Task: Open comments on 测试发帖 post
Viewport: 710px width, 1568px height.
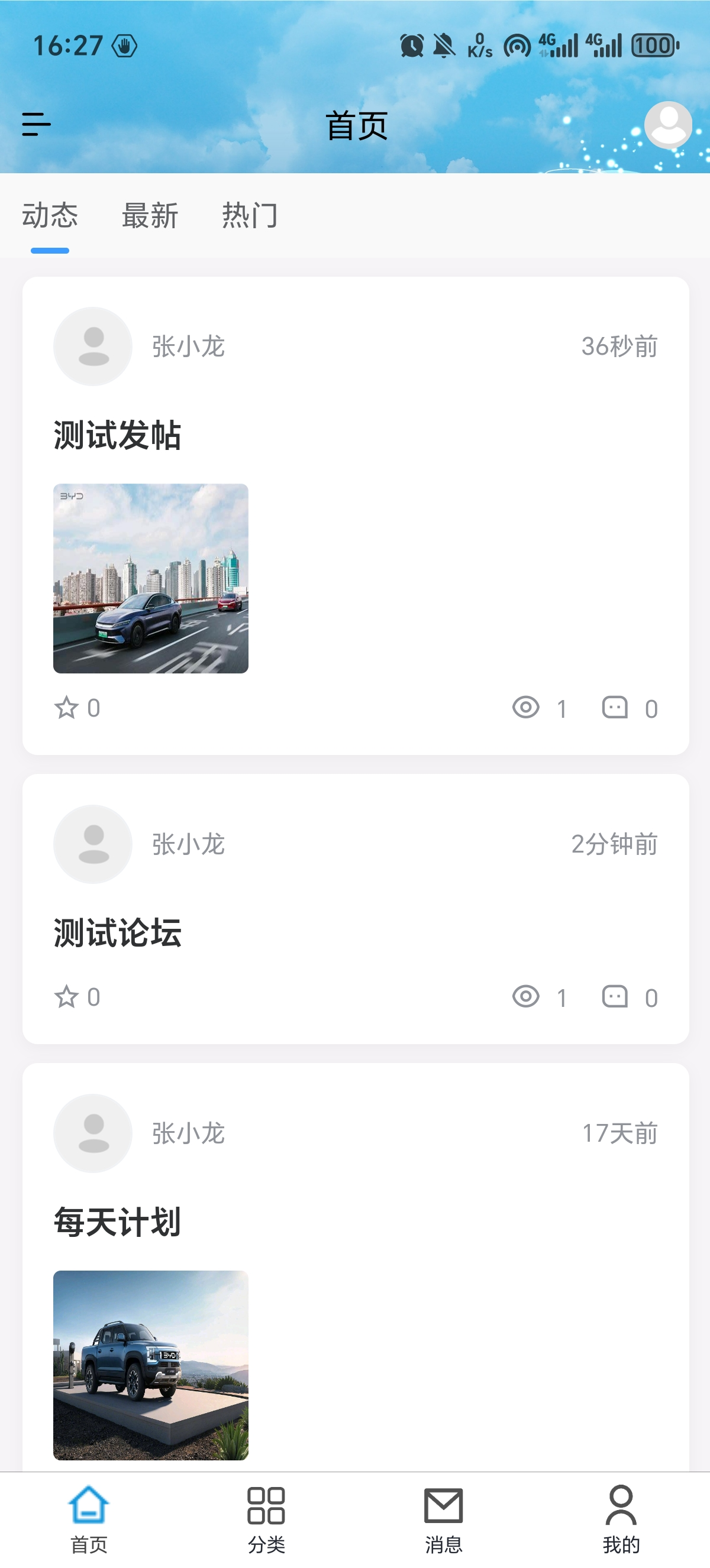Action: pos(615,707)
